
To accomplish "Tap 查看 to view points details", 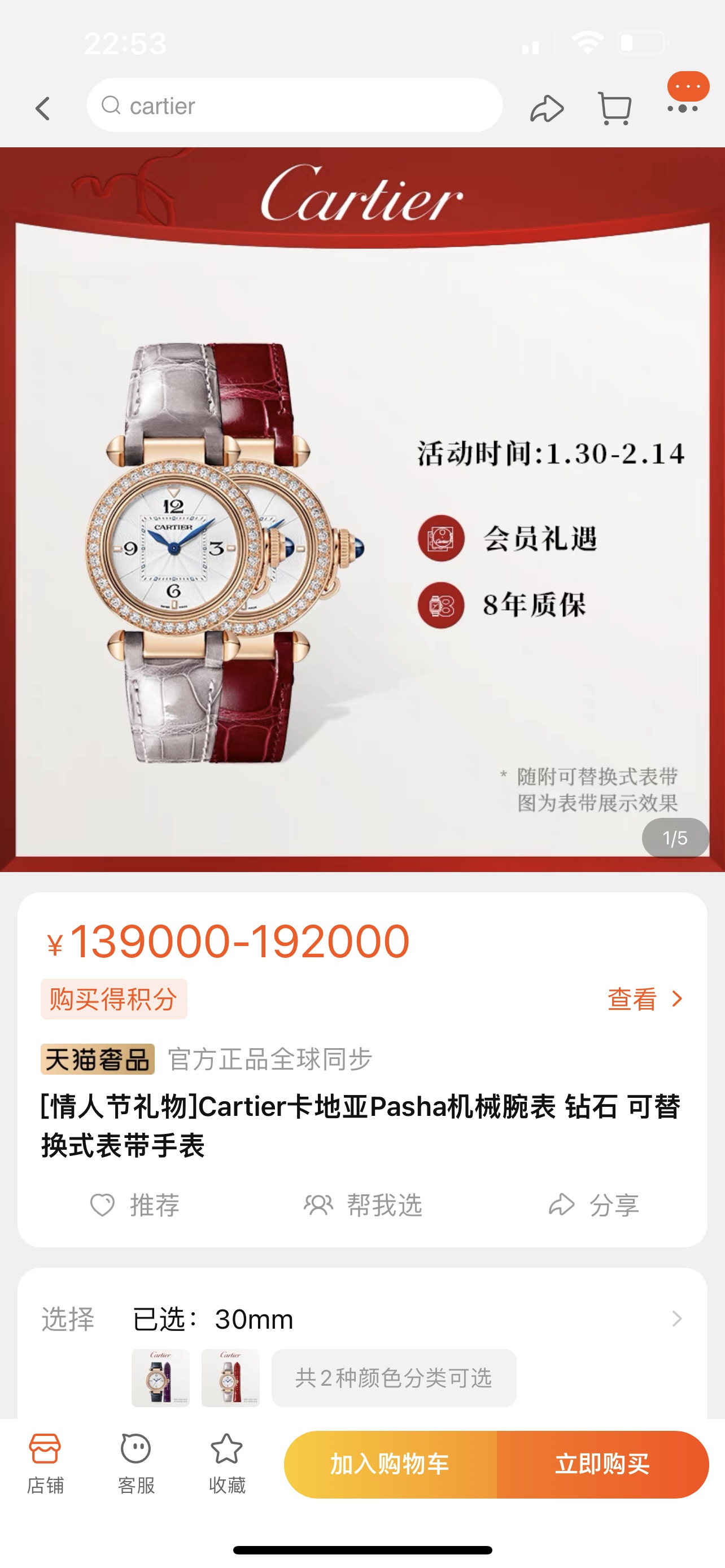I will point(645,999).
